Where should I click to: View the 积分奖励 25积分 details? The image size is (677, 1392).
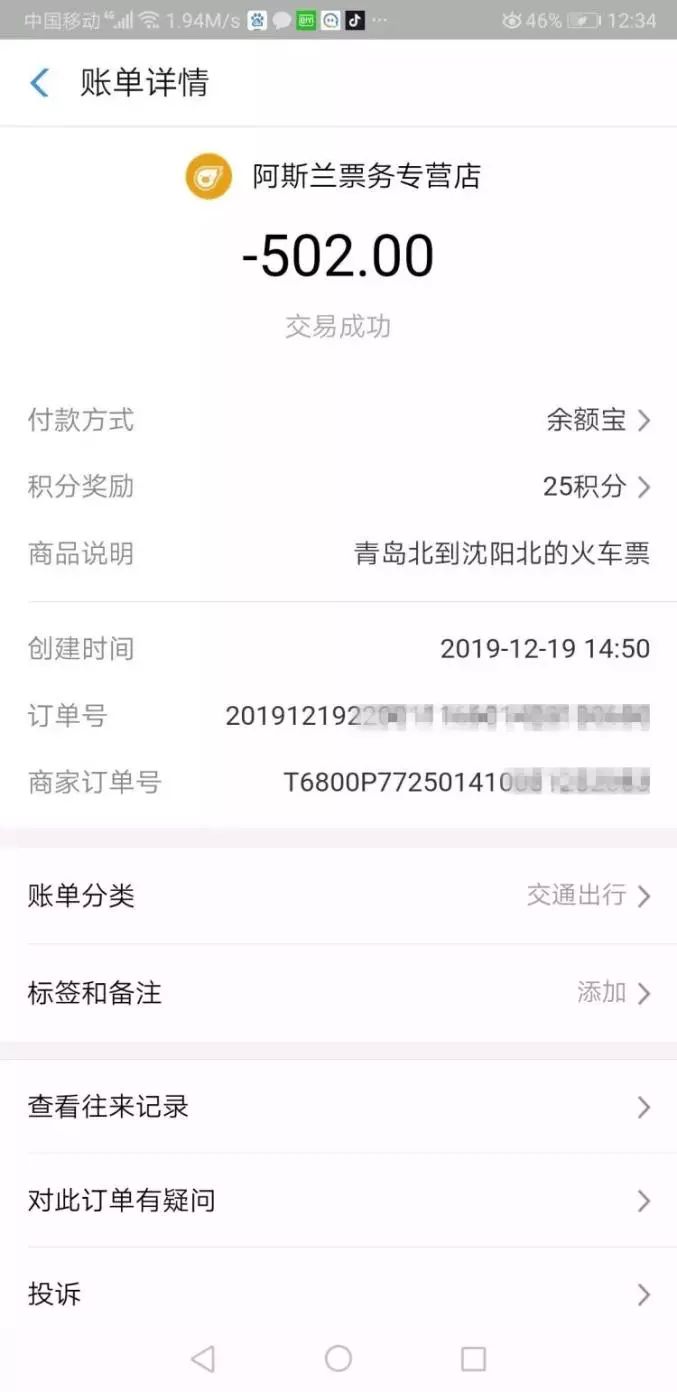point(596,487)
